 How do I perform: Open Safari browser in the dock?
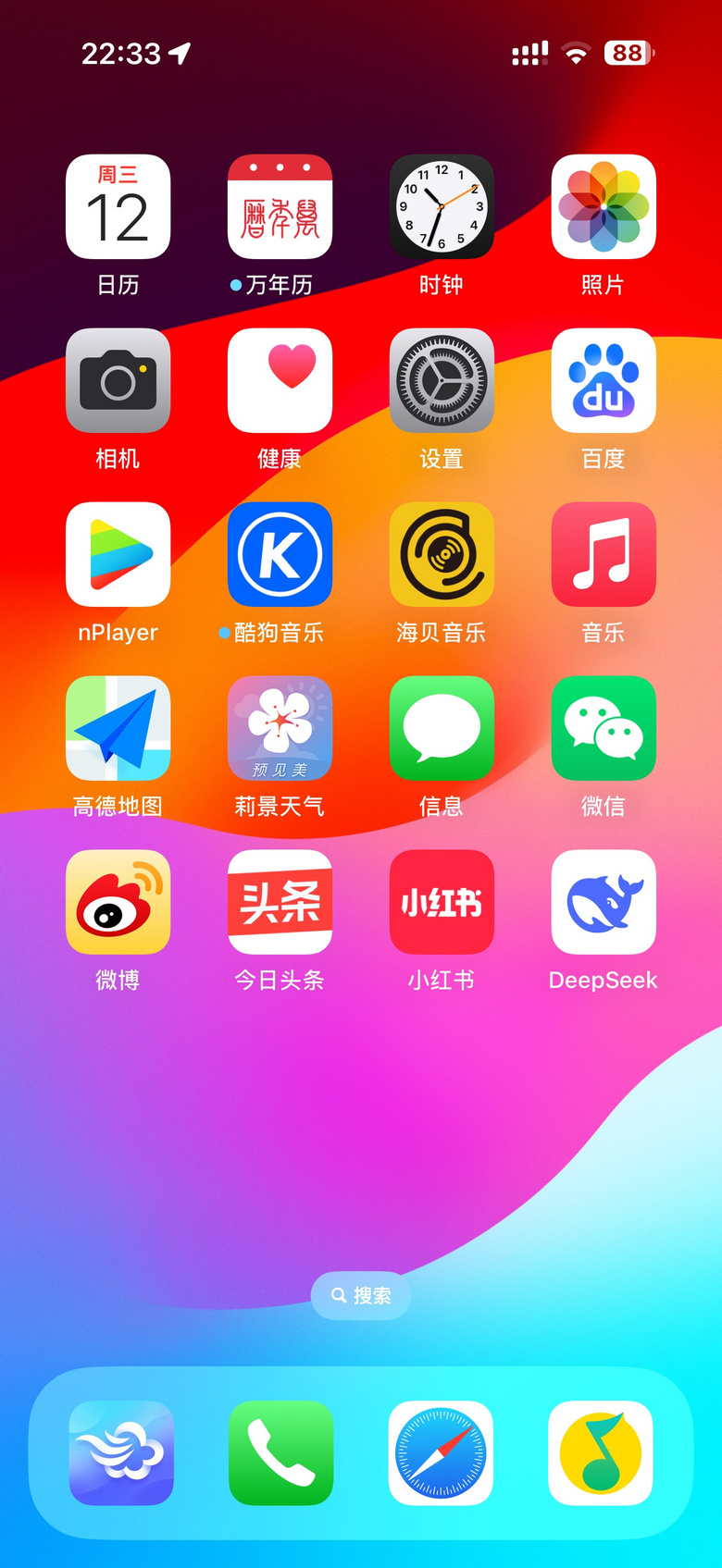click(x=441, y=1453)
